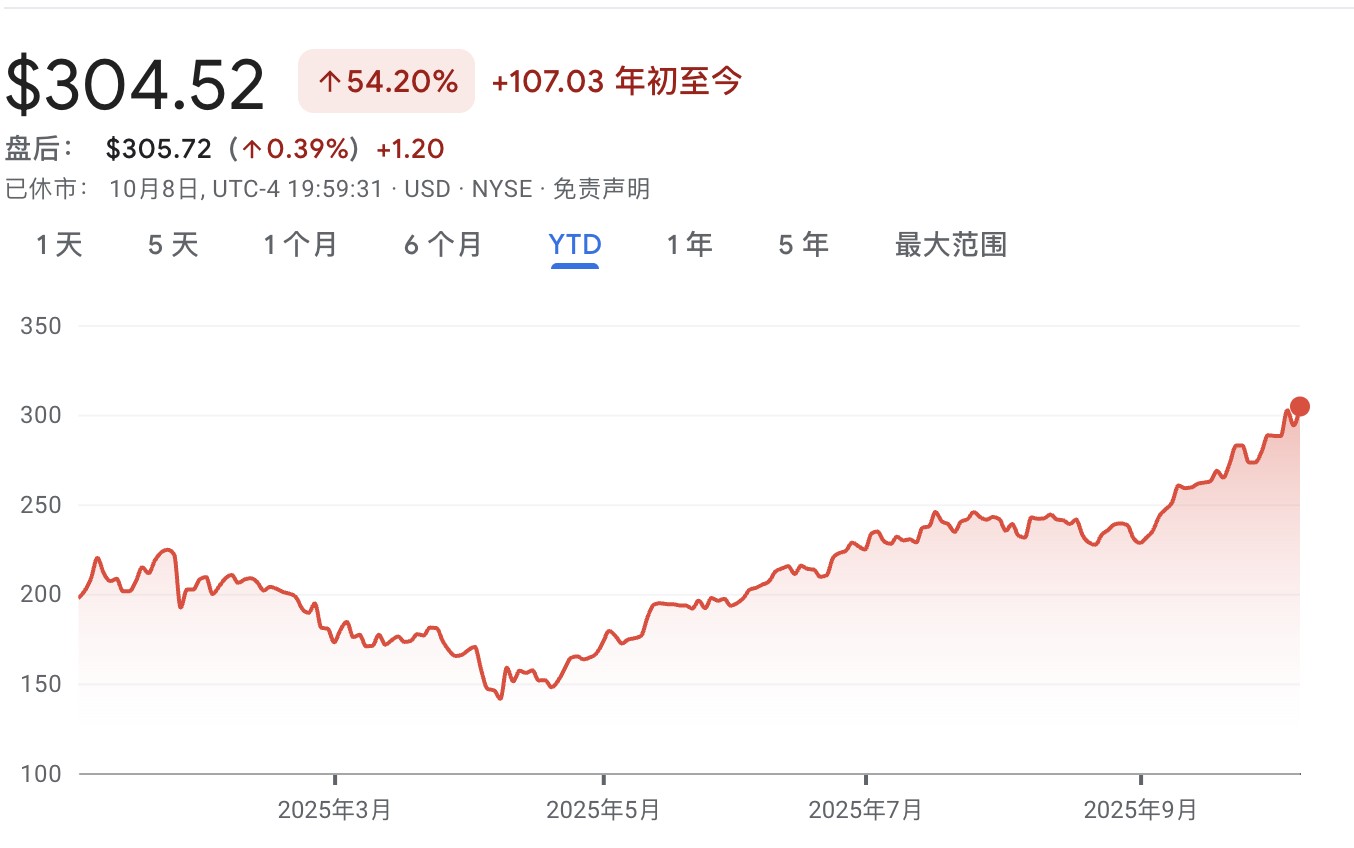View the 1年 price history
Image resolution: width=1354 pixels, height=848 pixels.
click(690, 245)
